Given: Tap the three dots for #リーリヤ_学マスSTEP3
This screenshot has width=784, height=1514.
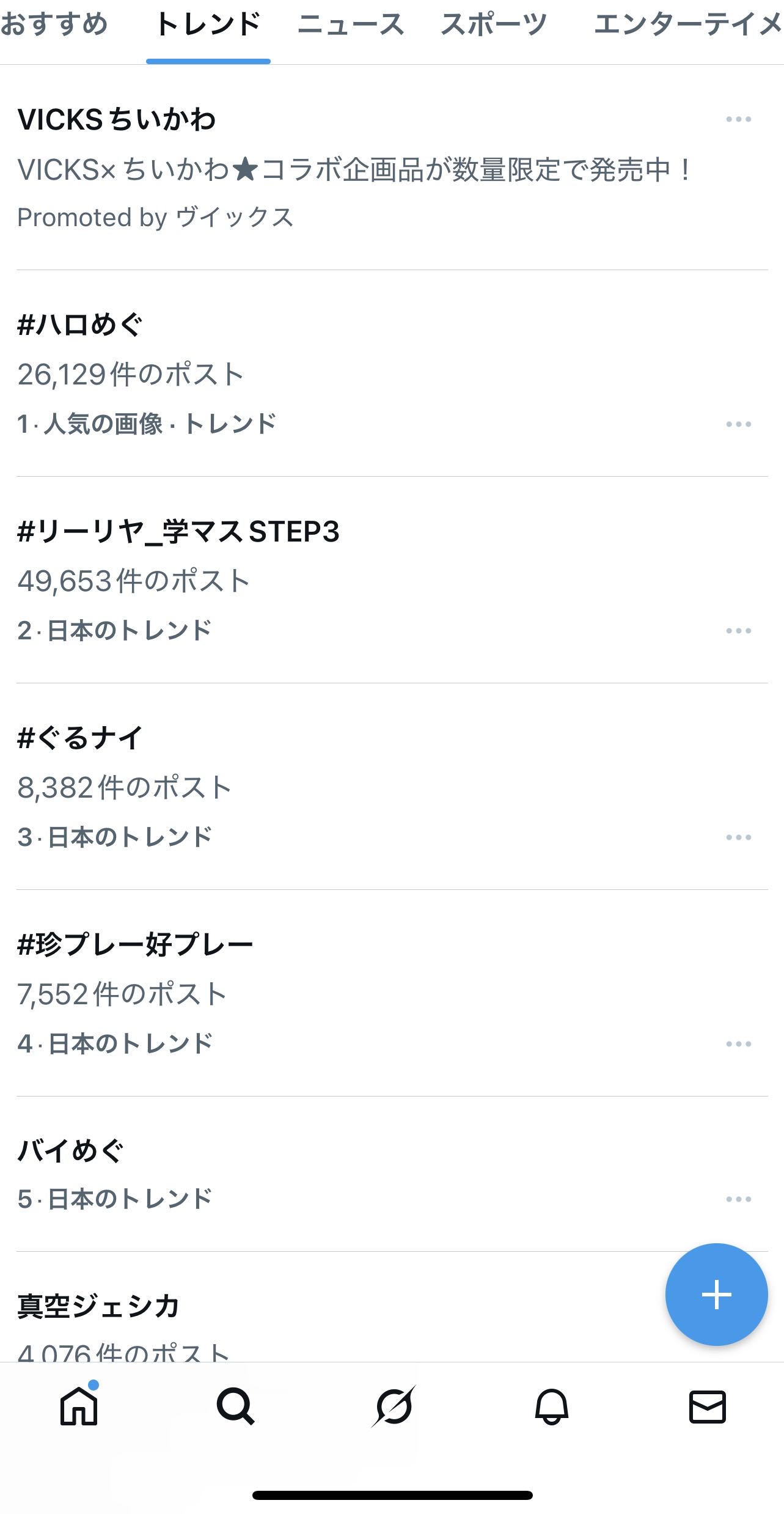Looking at the screenshot, I should 738,631.
